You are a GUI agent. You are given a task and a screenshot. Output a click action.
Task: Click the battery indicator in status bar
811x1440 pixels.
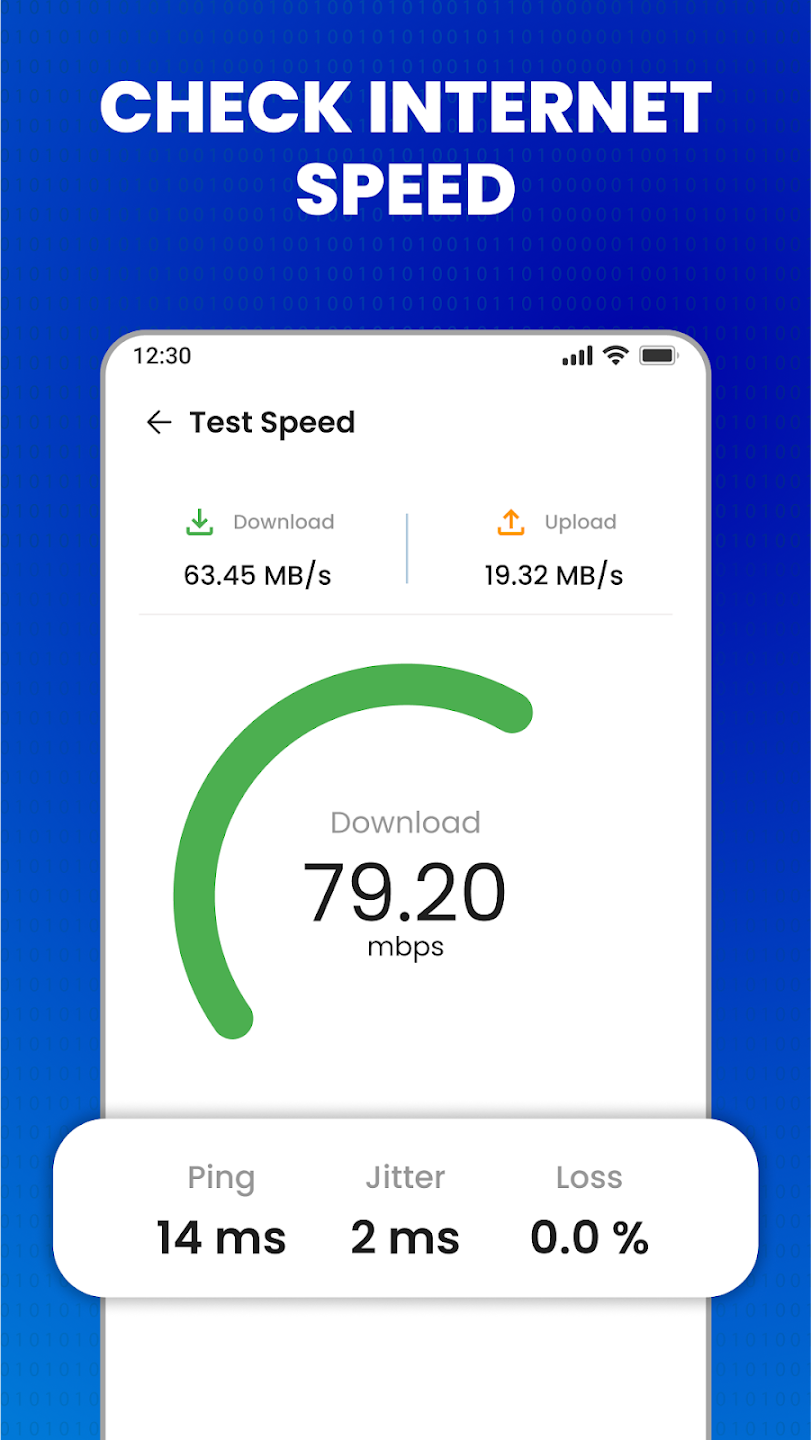click(x=657, y=355)
